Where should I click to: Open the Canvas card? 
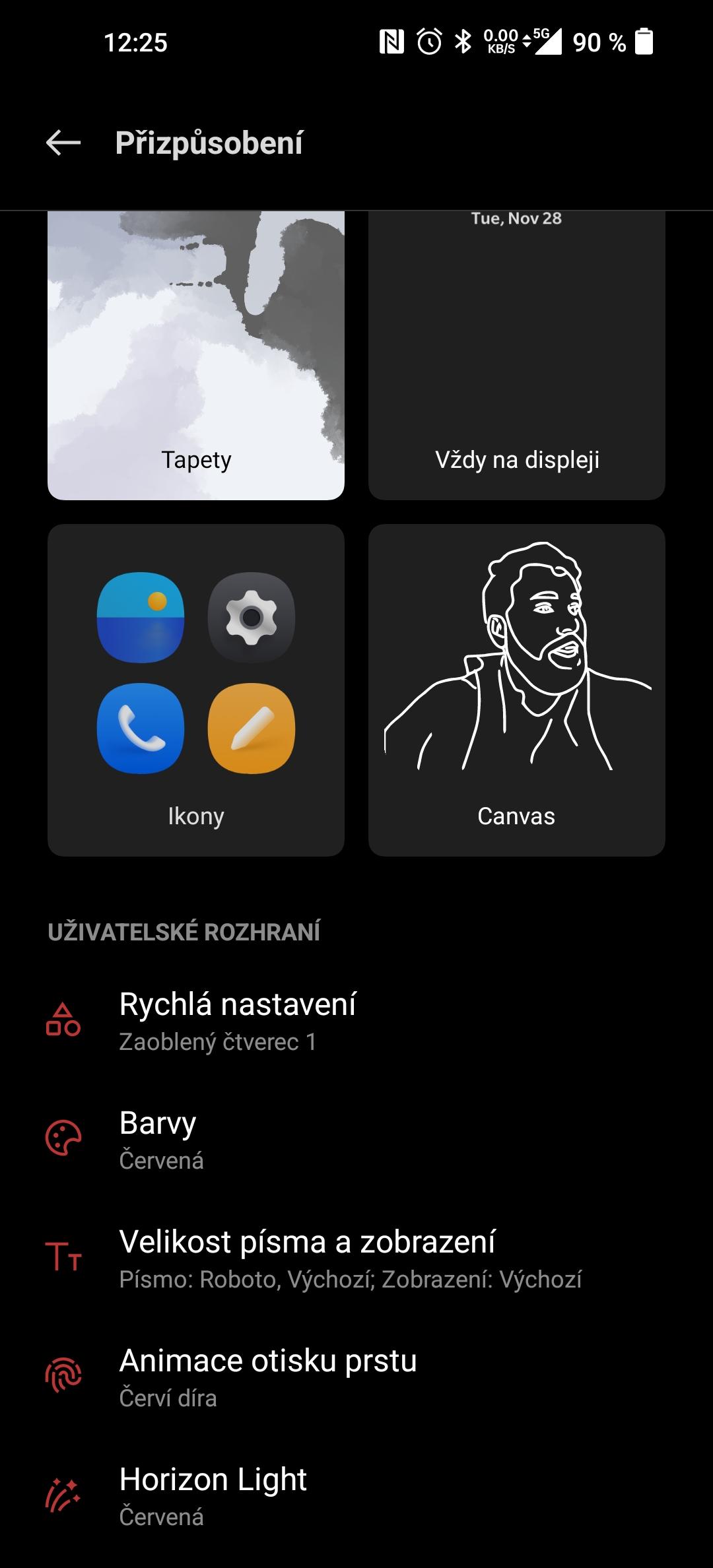click(x=517, y=690)
